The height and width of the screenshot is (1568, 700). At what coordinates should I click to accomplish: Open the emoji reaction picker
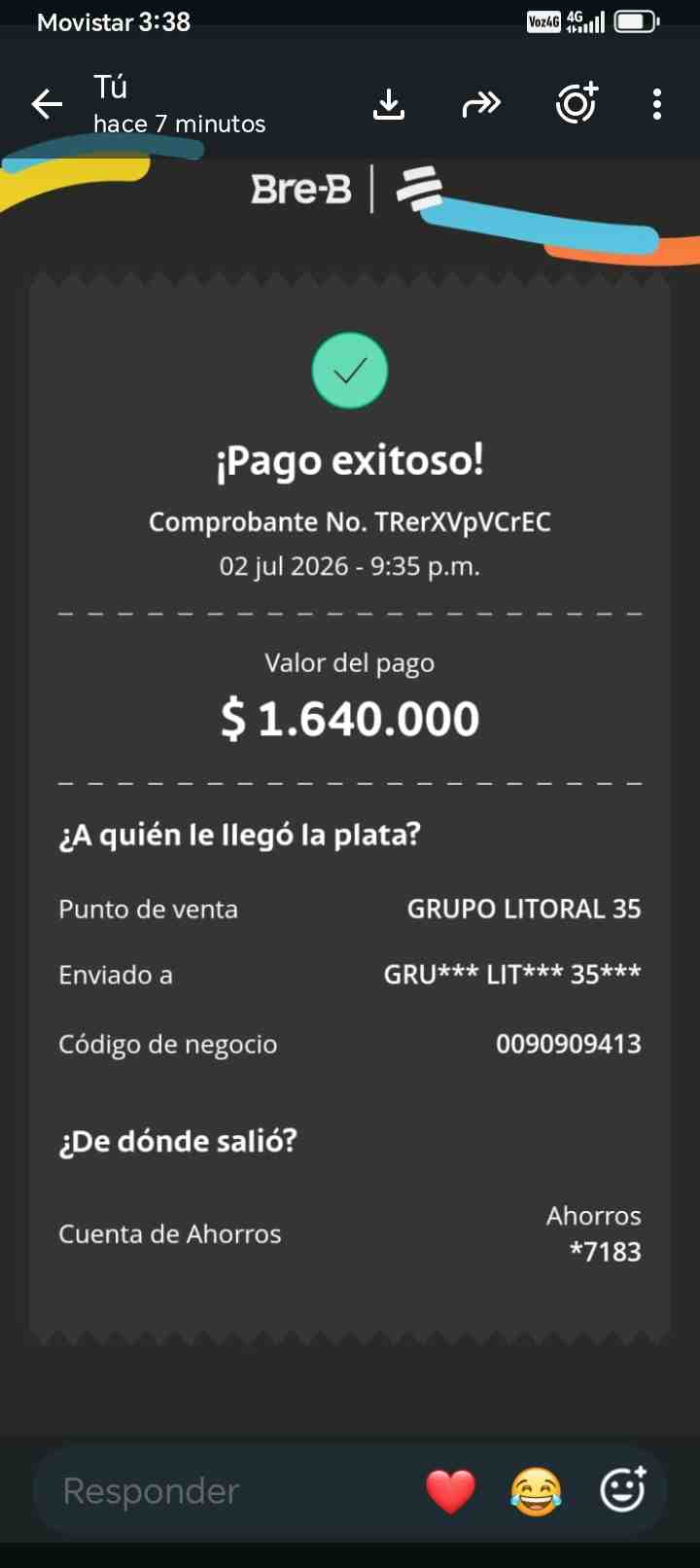[x=623, y=1489]
